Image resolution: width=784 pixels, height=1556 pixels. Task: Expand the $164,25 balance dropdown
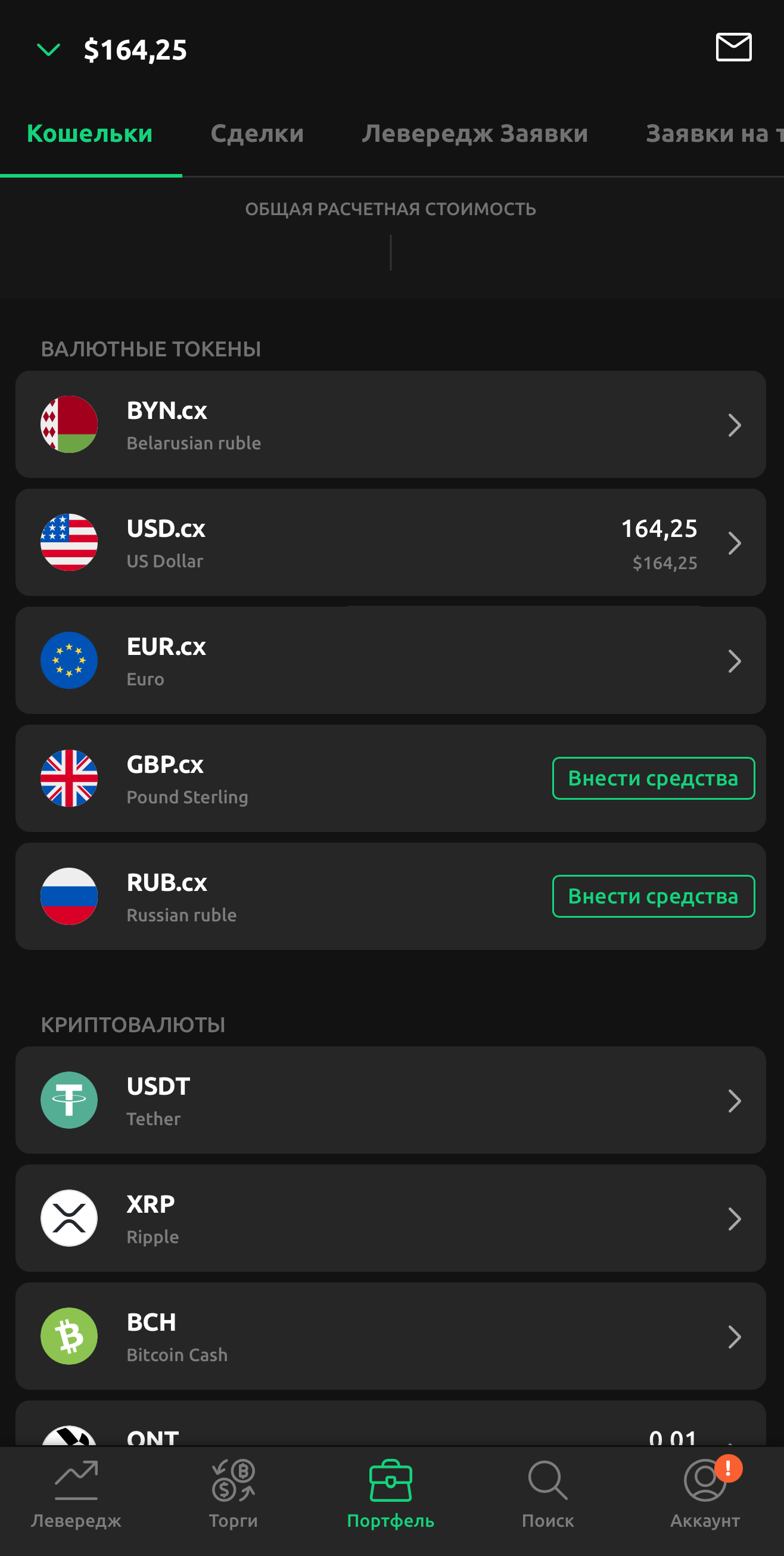pos(48,49)
